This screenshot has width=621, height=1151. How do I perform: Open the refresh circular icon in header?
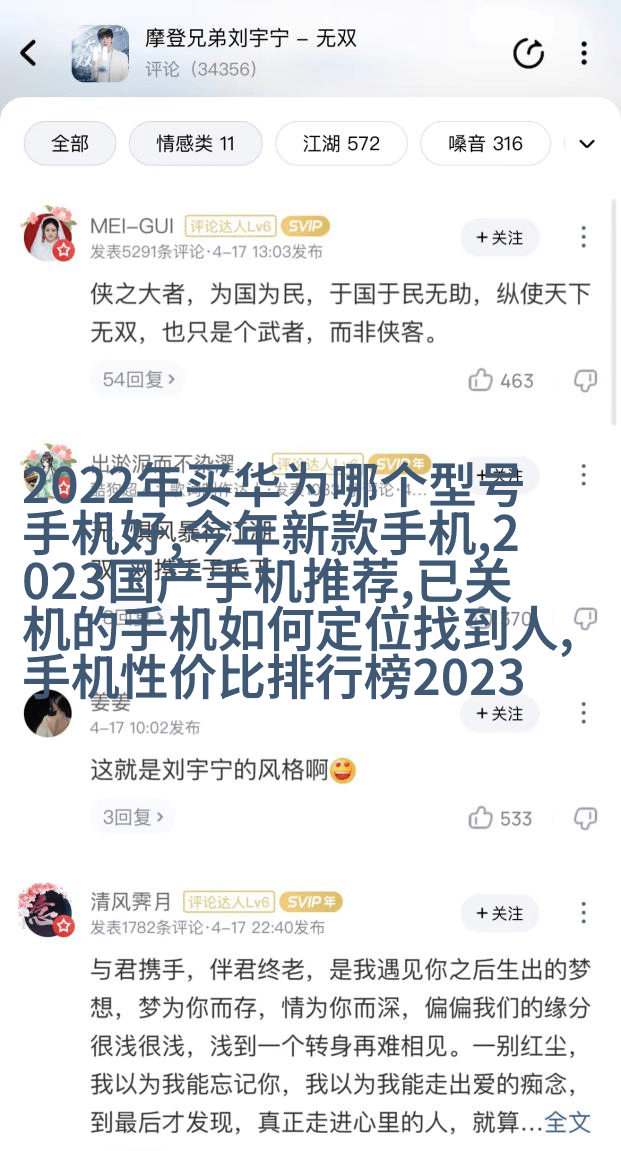528,53
